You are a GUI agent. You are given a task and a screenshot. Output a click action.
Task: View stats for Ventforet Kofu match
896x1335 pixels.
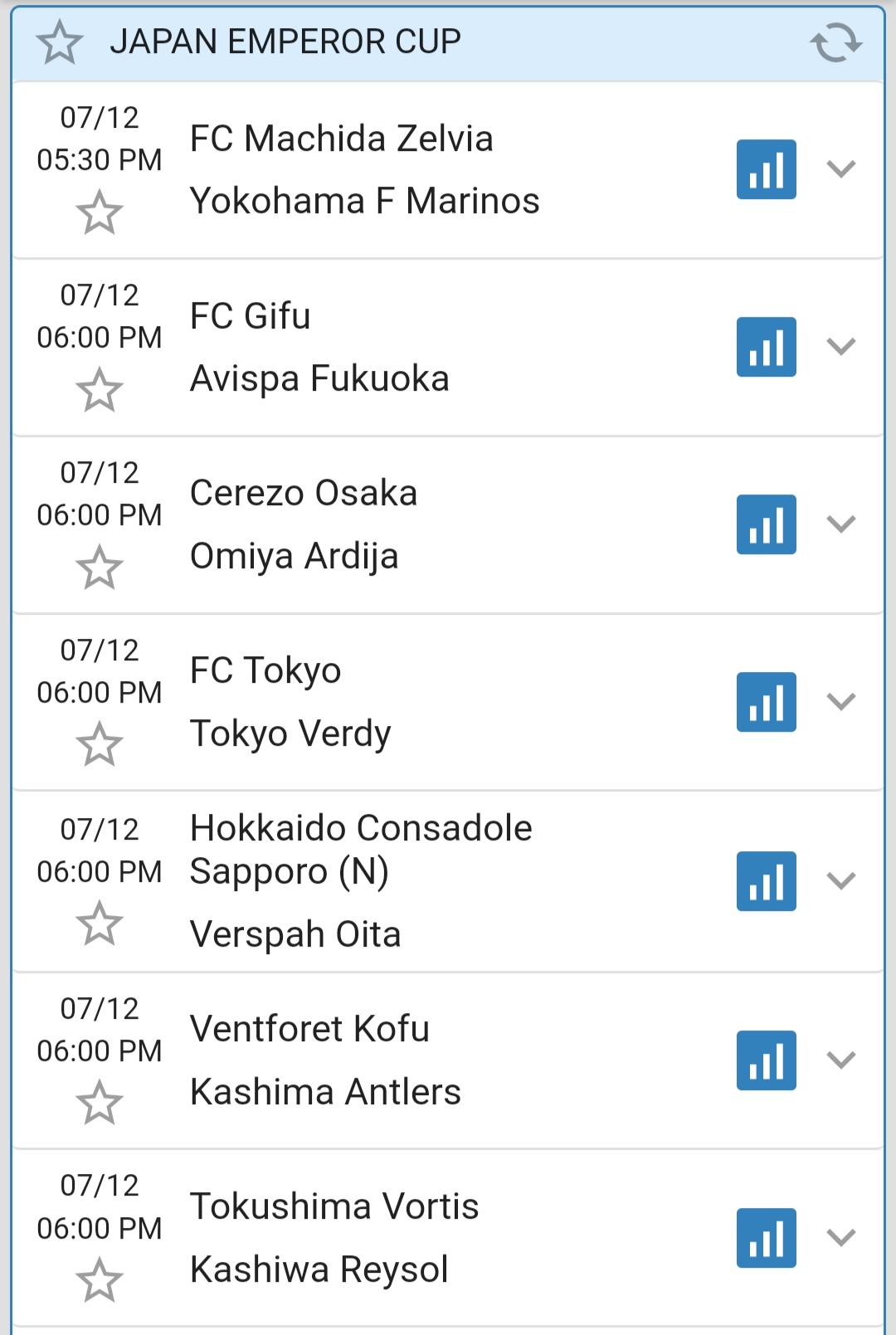click(x=766, y=1060)
